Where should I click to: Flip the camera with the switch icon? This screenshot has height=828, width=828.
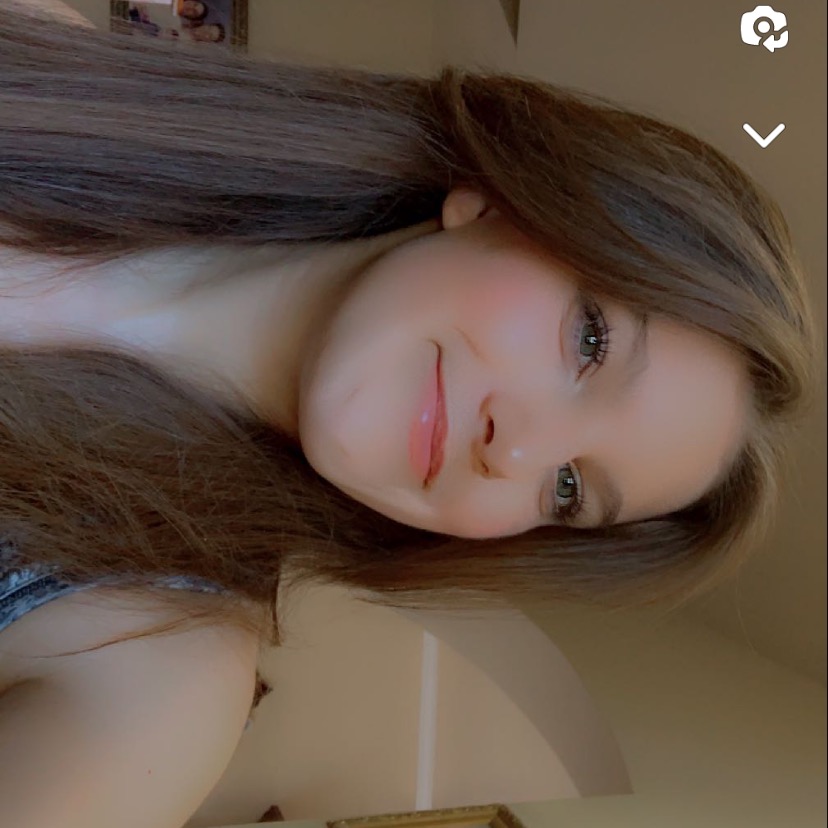tap(764, 29)
